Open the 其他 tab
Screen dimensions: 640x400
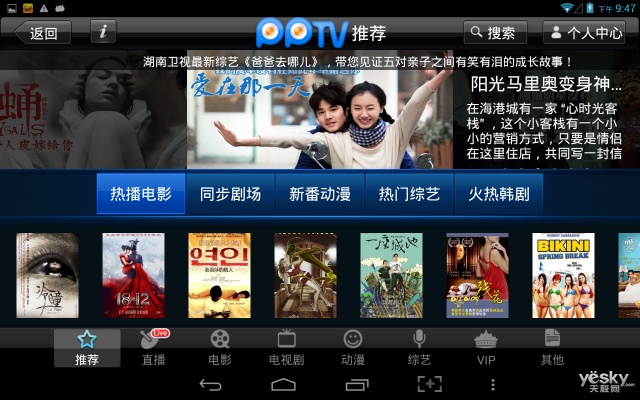click(552, 348)
